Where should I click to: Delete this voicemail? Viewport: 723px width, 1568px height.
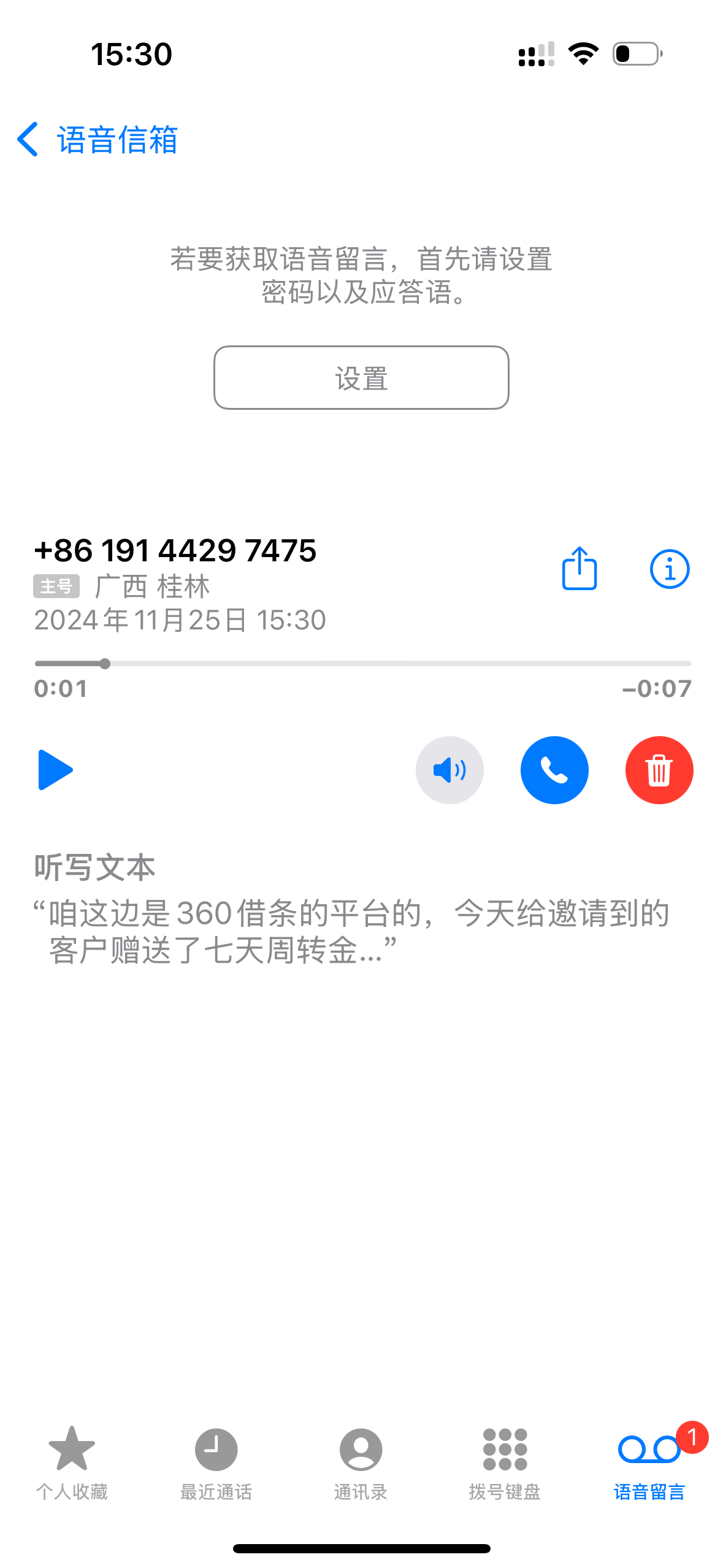pos(659,770)
